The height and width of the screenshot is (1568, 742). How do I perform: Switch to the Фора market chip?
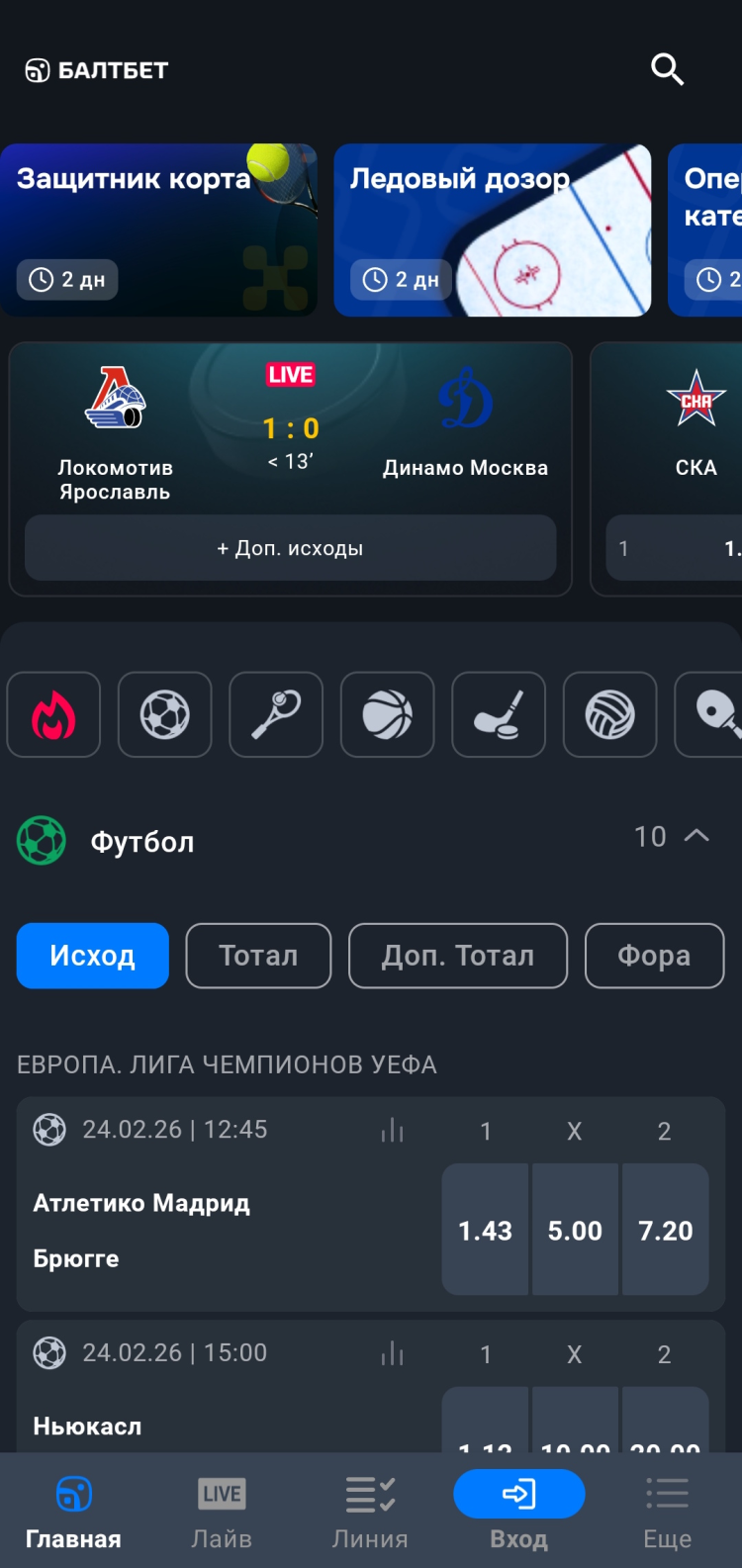pyautogui.click(x=654, y=956)
